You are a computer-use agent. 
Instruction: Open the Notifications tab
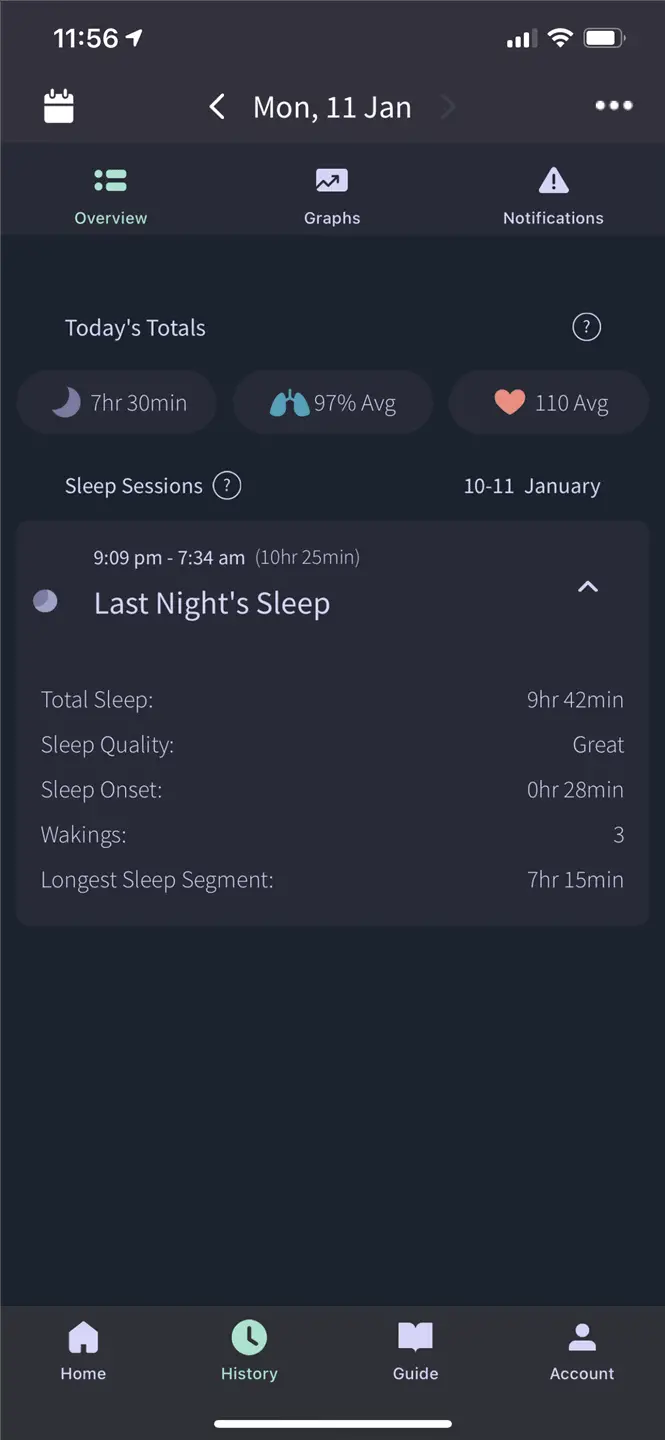(x=553, y=196)
